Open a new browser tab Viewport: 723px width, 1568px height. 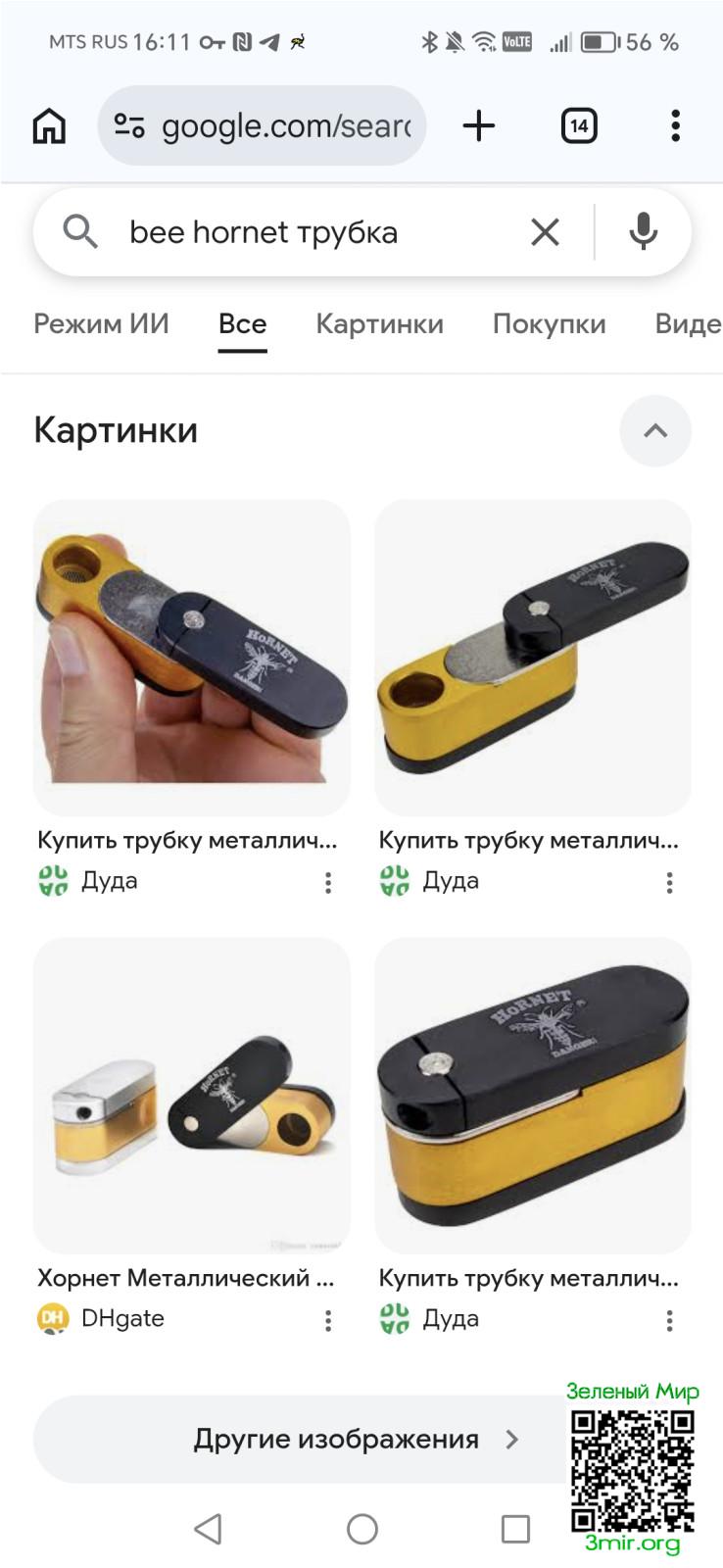point(479,125)
